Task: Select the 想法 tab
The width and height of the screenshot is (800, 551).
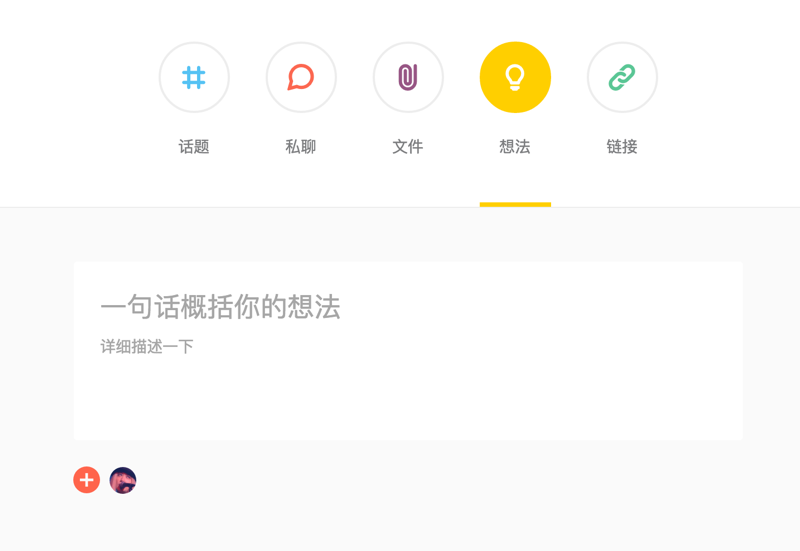Action: point(515,78)
